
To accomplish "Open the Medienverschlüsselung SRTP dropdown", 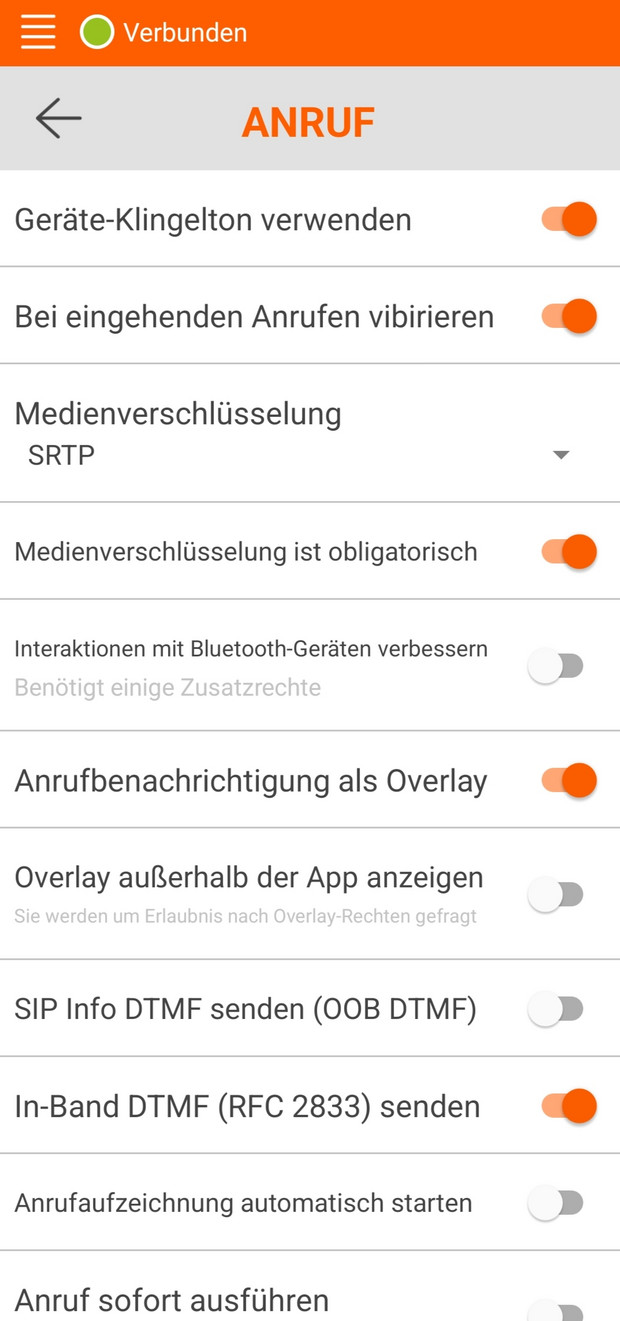I will 560,455.
